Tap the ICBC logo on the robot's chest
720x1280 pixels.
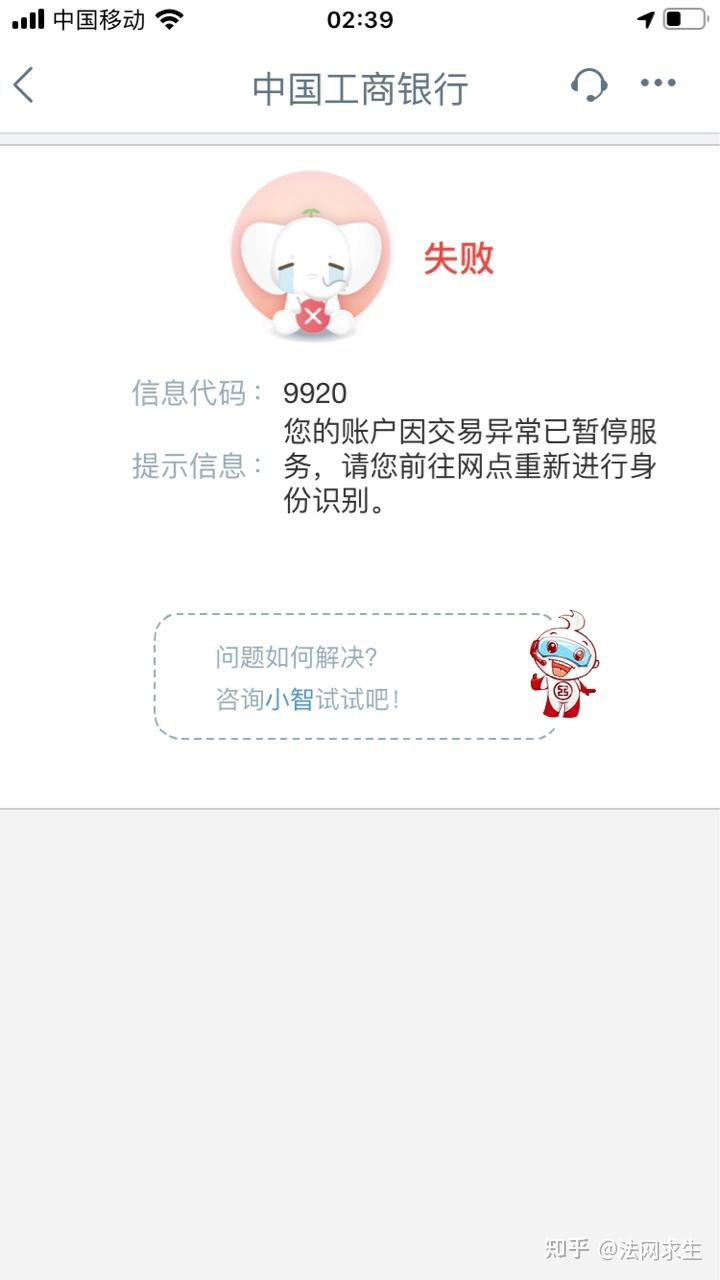pos(560,692)
